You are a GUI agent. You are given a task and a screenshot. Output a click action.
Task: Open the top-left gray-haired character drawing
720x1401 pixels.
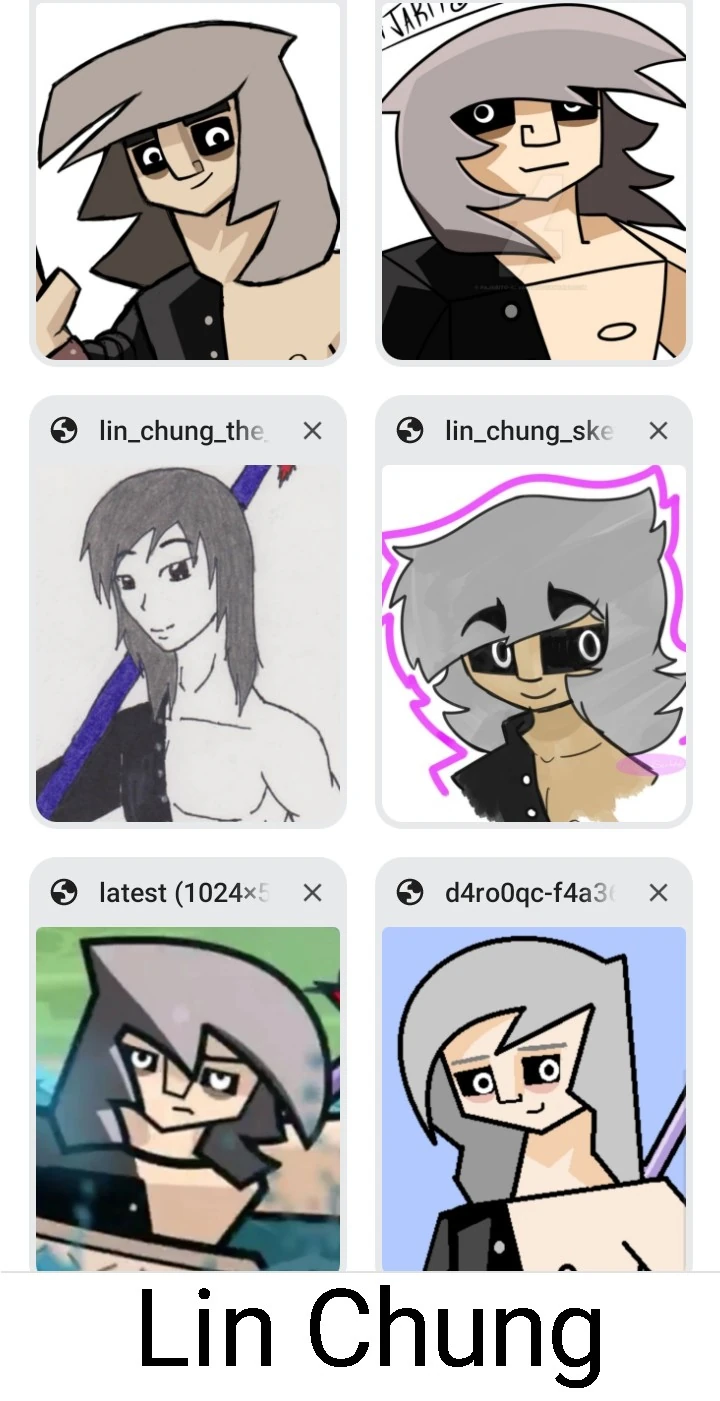point(187,180)
